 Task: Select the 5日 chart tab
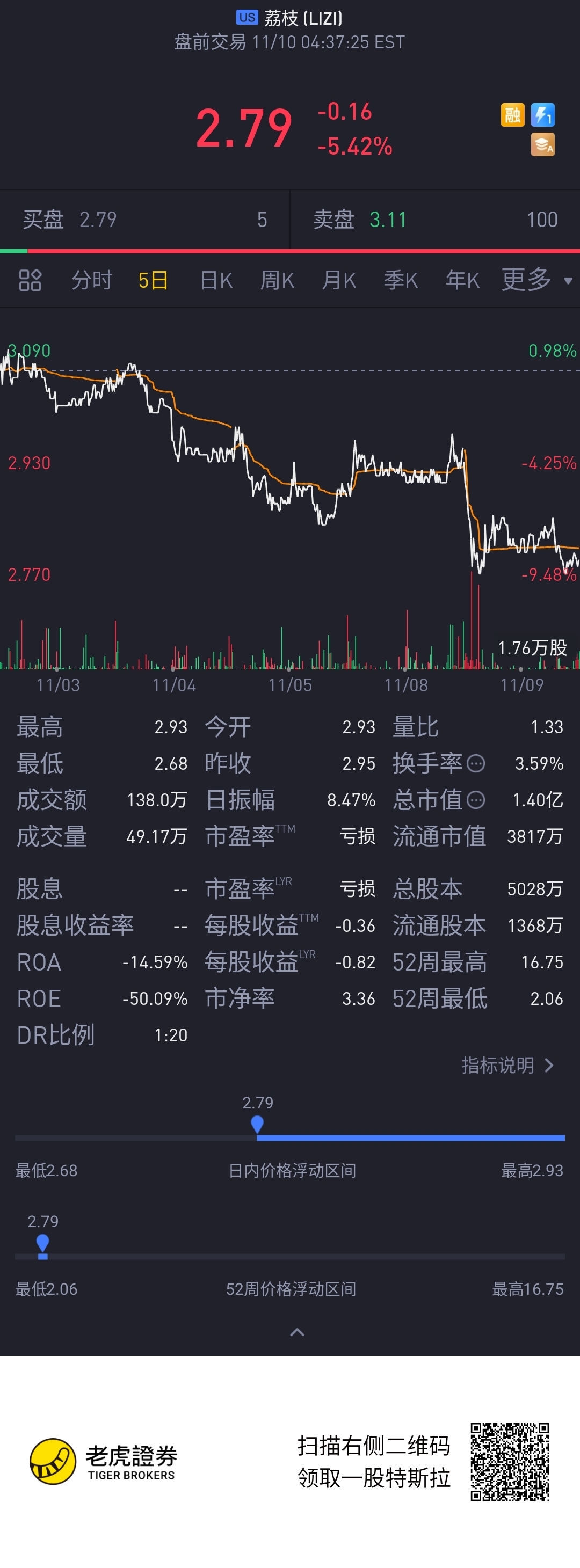[153, 281]
